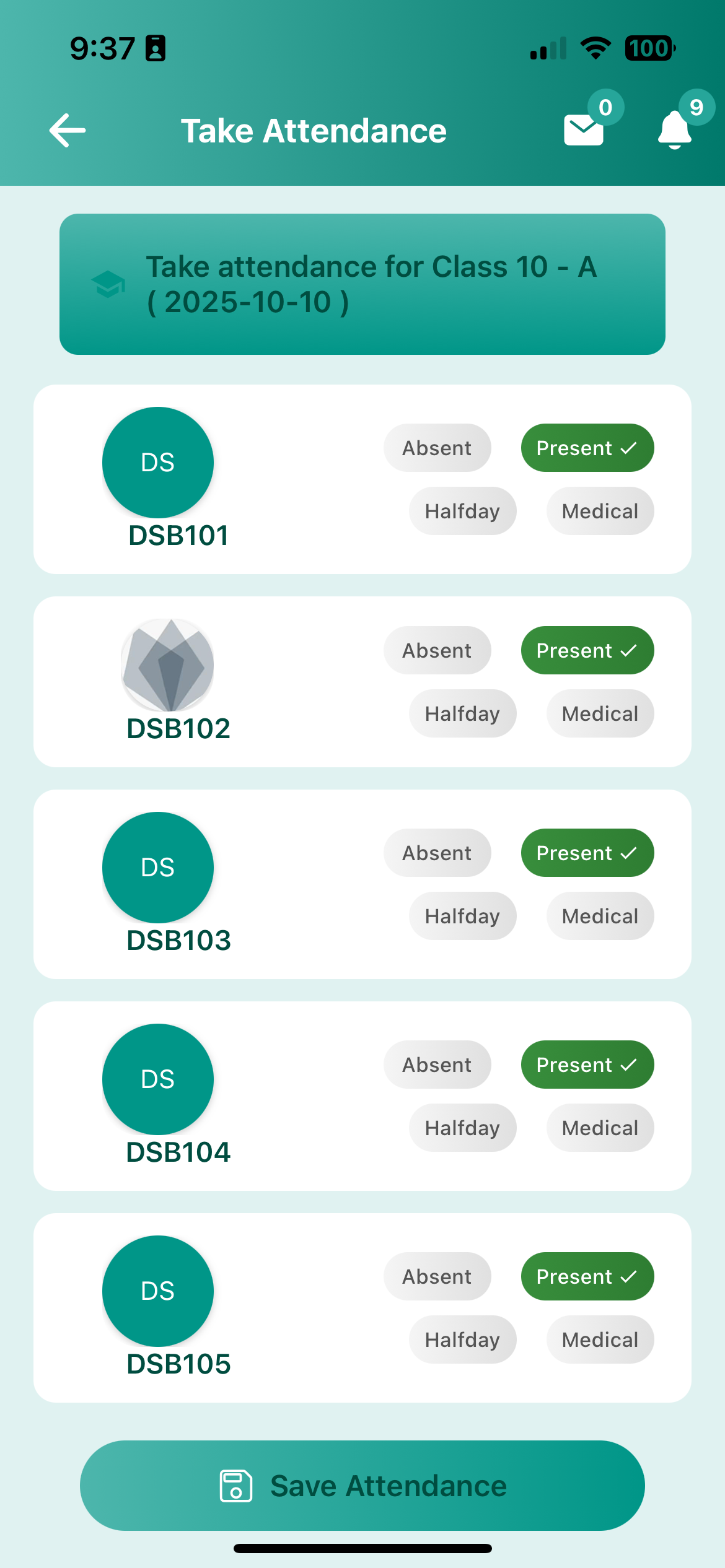Image resolution: width=725 pixels, height=1568 pixels.
Task: Mark DSB101 as Absent
Action: tap(437, 448)
